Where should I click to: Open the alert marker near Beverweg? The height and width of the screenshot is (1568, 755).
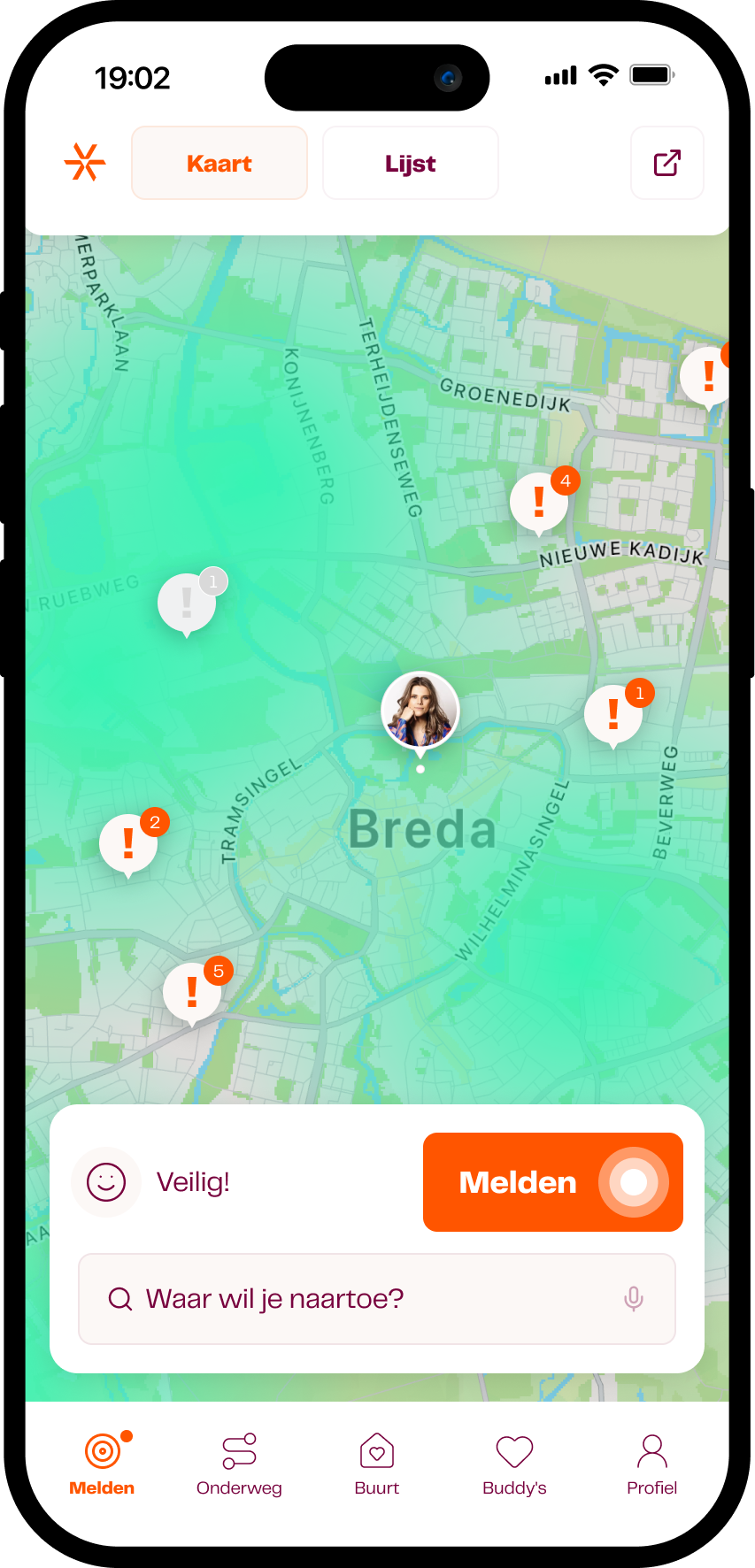tap(613, 713)
